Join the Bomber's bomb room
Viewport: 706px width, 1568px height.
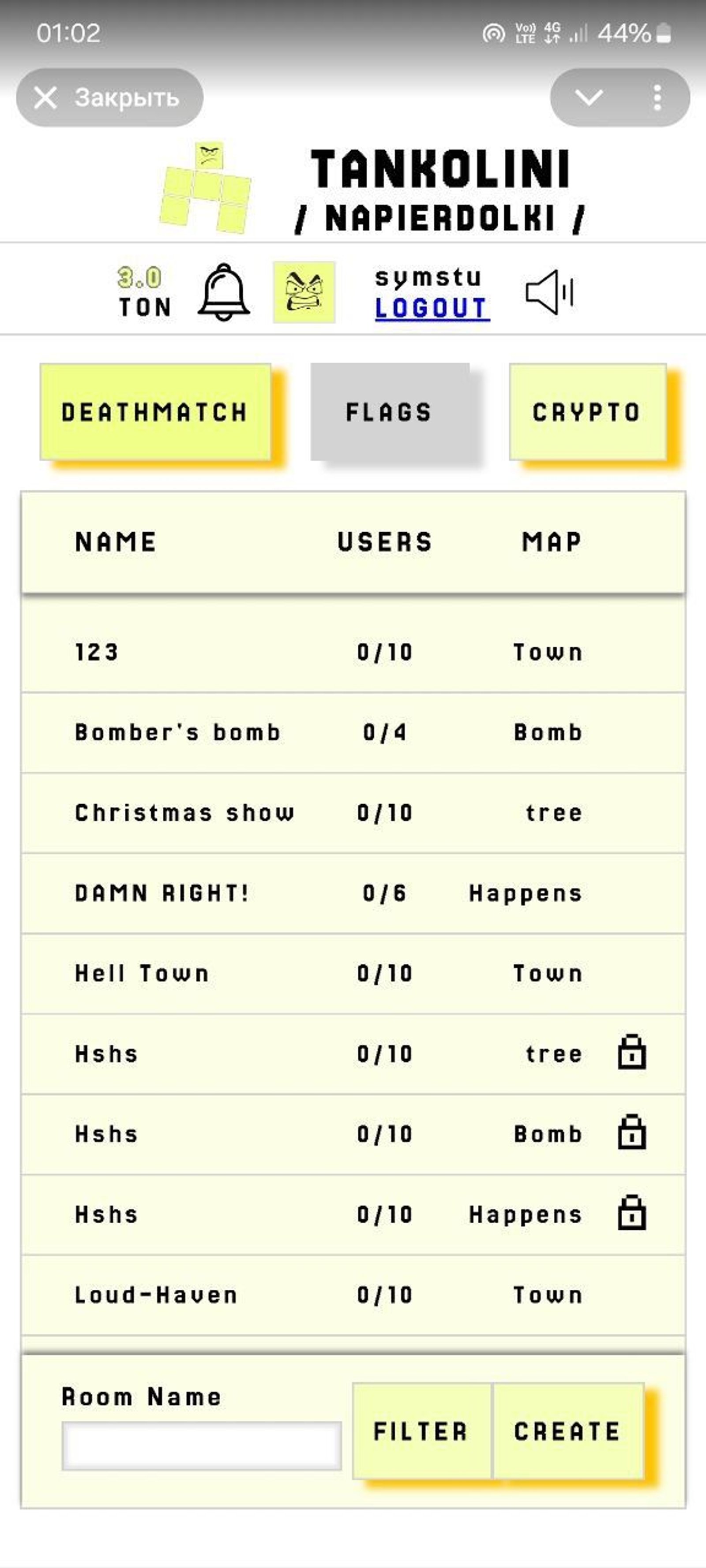(353, 732)
